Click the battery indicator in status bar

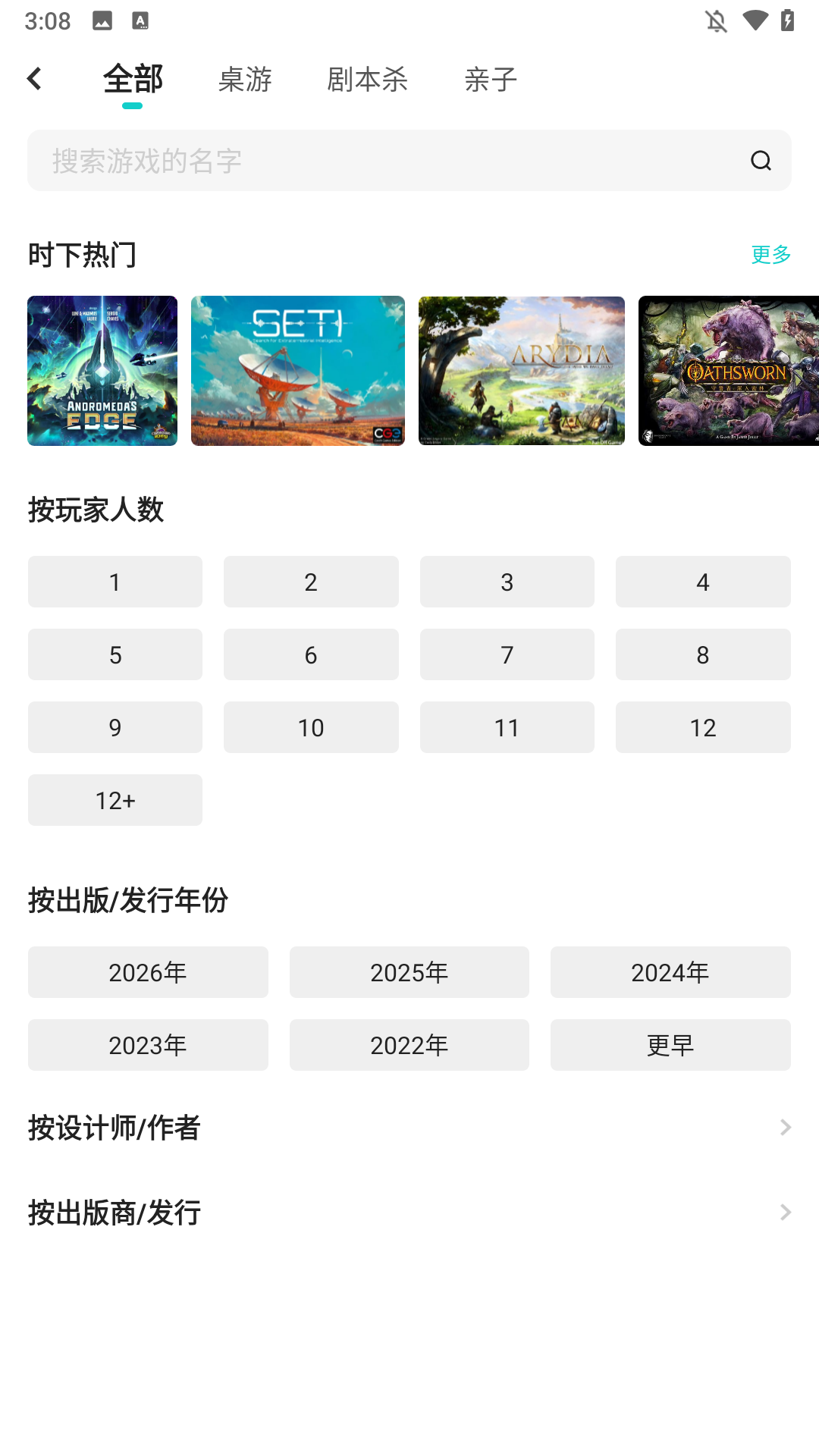point(789,20)
